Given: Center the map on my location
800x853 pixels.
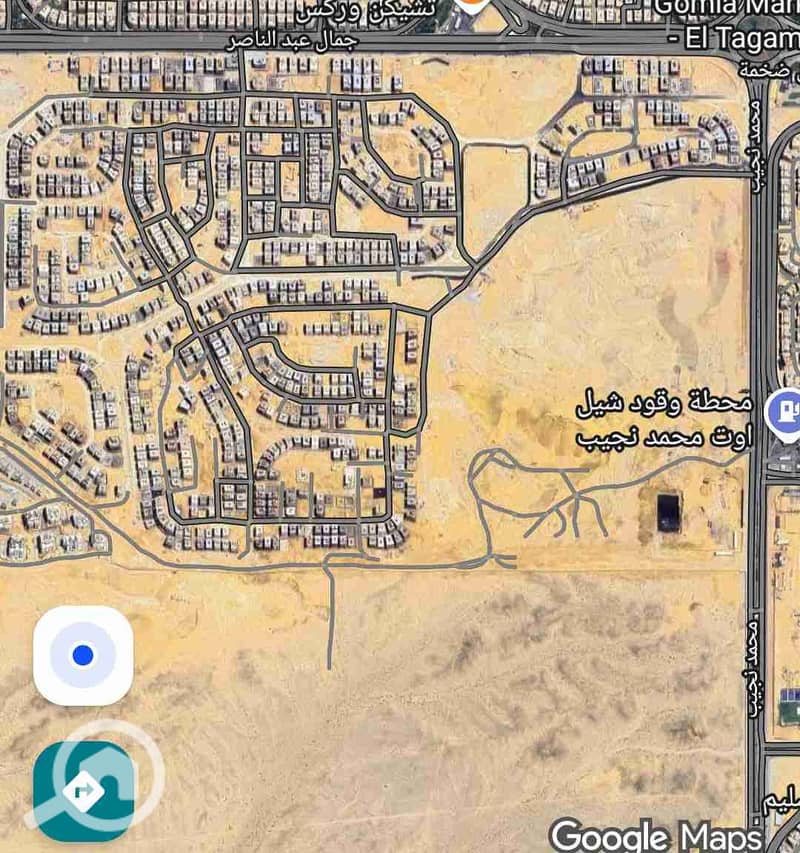Looking at the screenshot, I should pos(83,656).
